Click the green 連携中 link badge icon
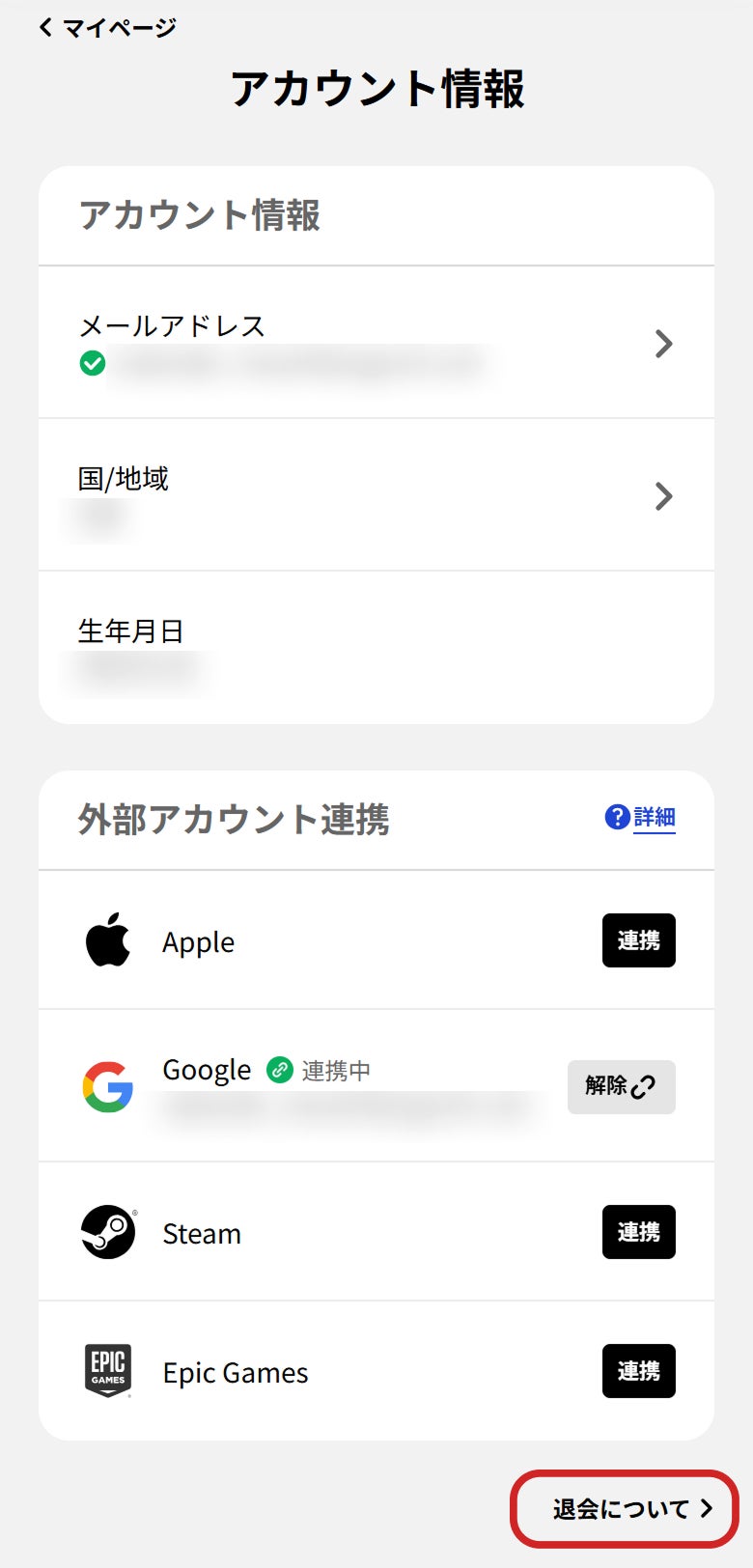753x1568 pixels. [279, 1070]
